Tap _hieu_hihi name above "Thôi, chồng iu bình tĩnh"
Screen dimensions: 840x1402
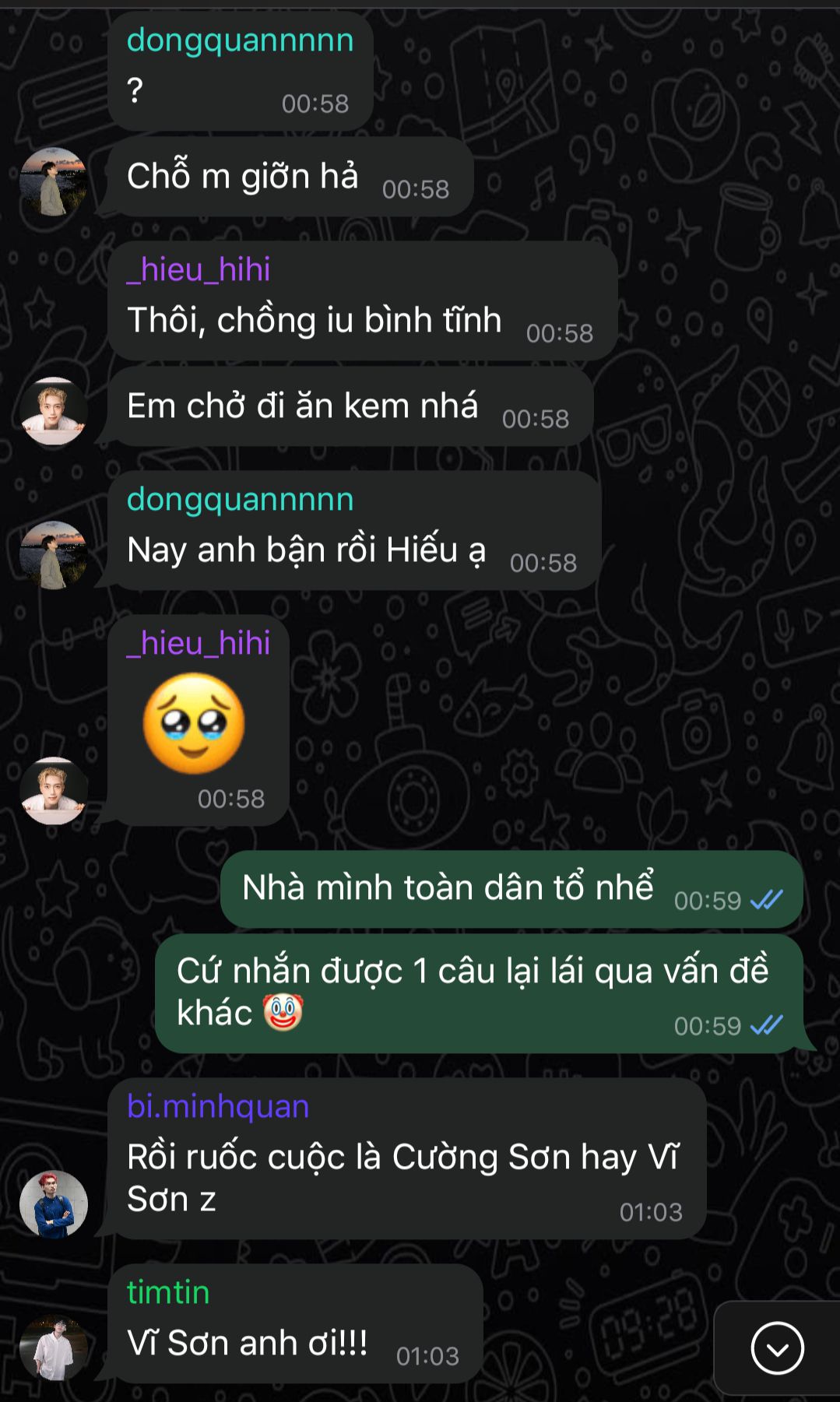point(199,269)
